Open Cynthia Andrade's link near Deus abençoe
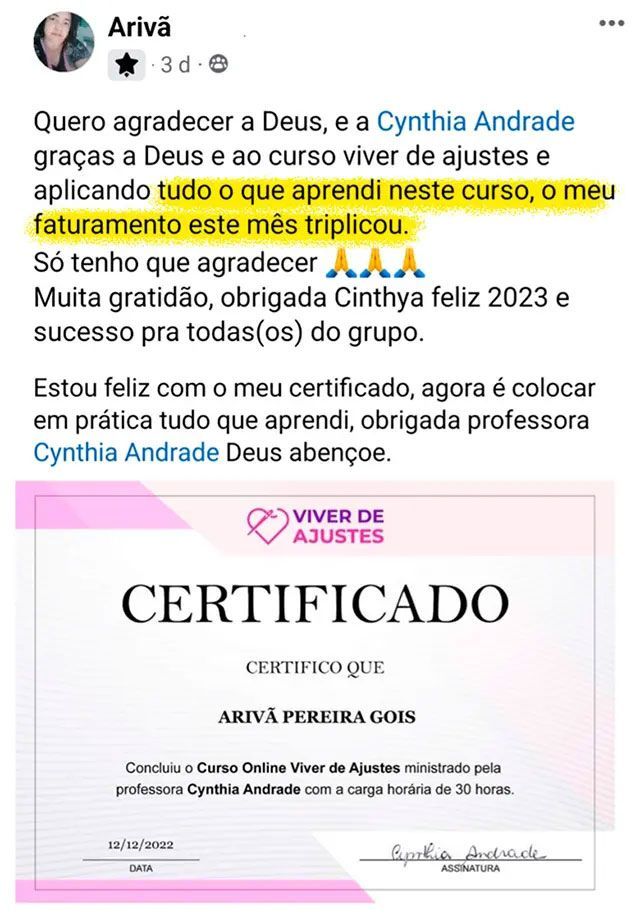 [126, 451]
